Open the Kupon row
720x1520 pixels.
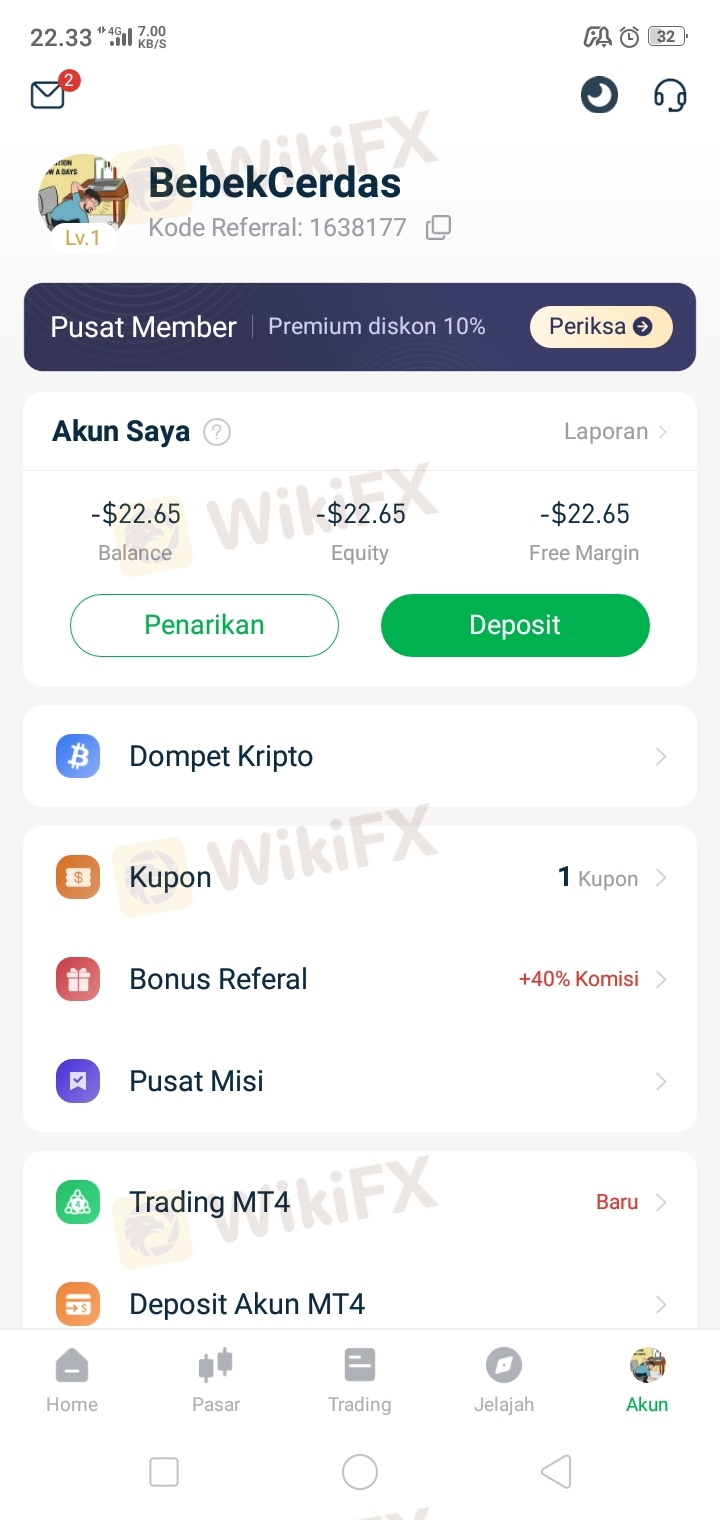359,878
